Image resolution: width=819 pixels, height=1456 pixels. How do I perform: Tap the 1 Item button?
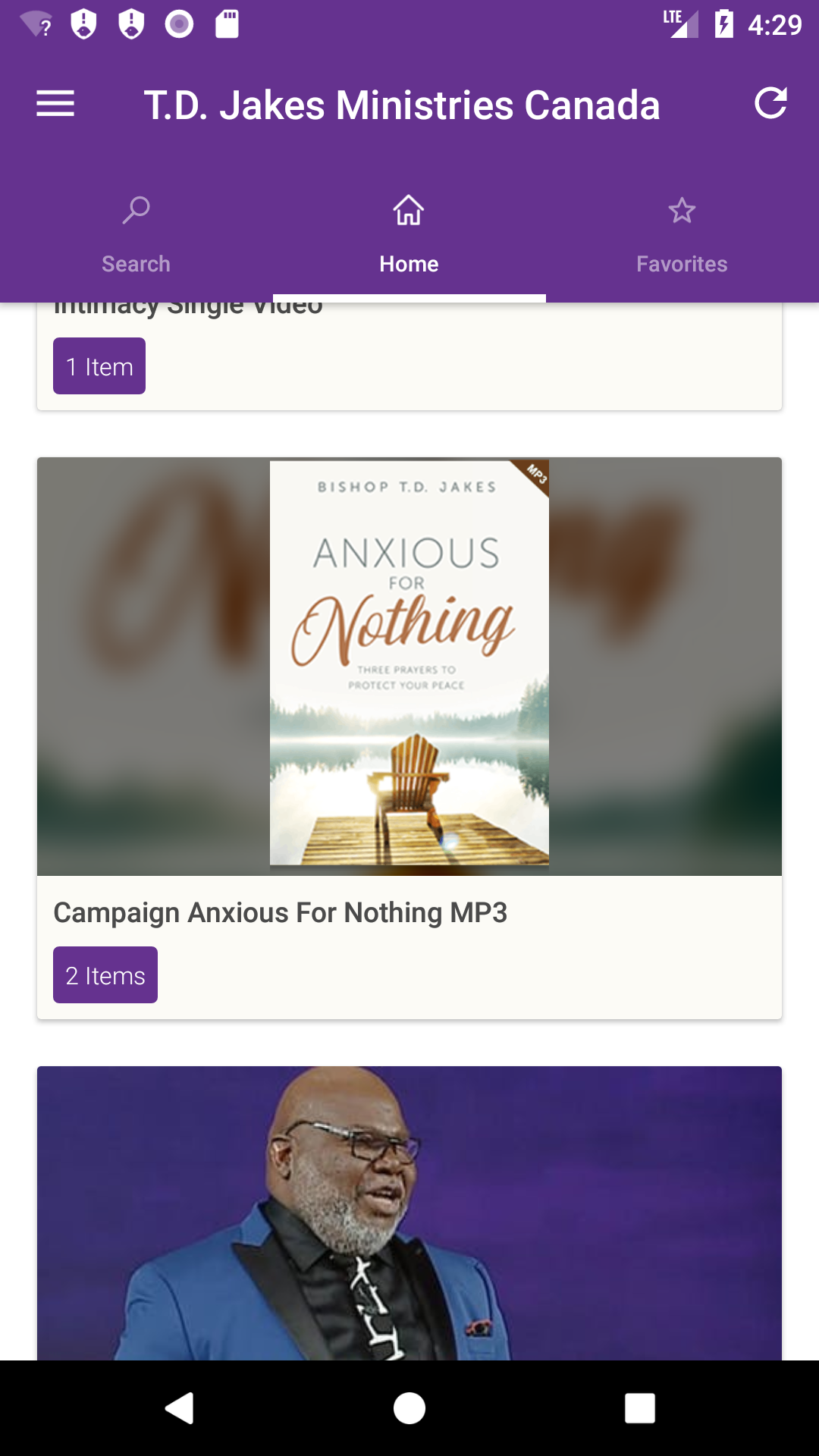99,366
